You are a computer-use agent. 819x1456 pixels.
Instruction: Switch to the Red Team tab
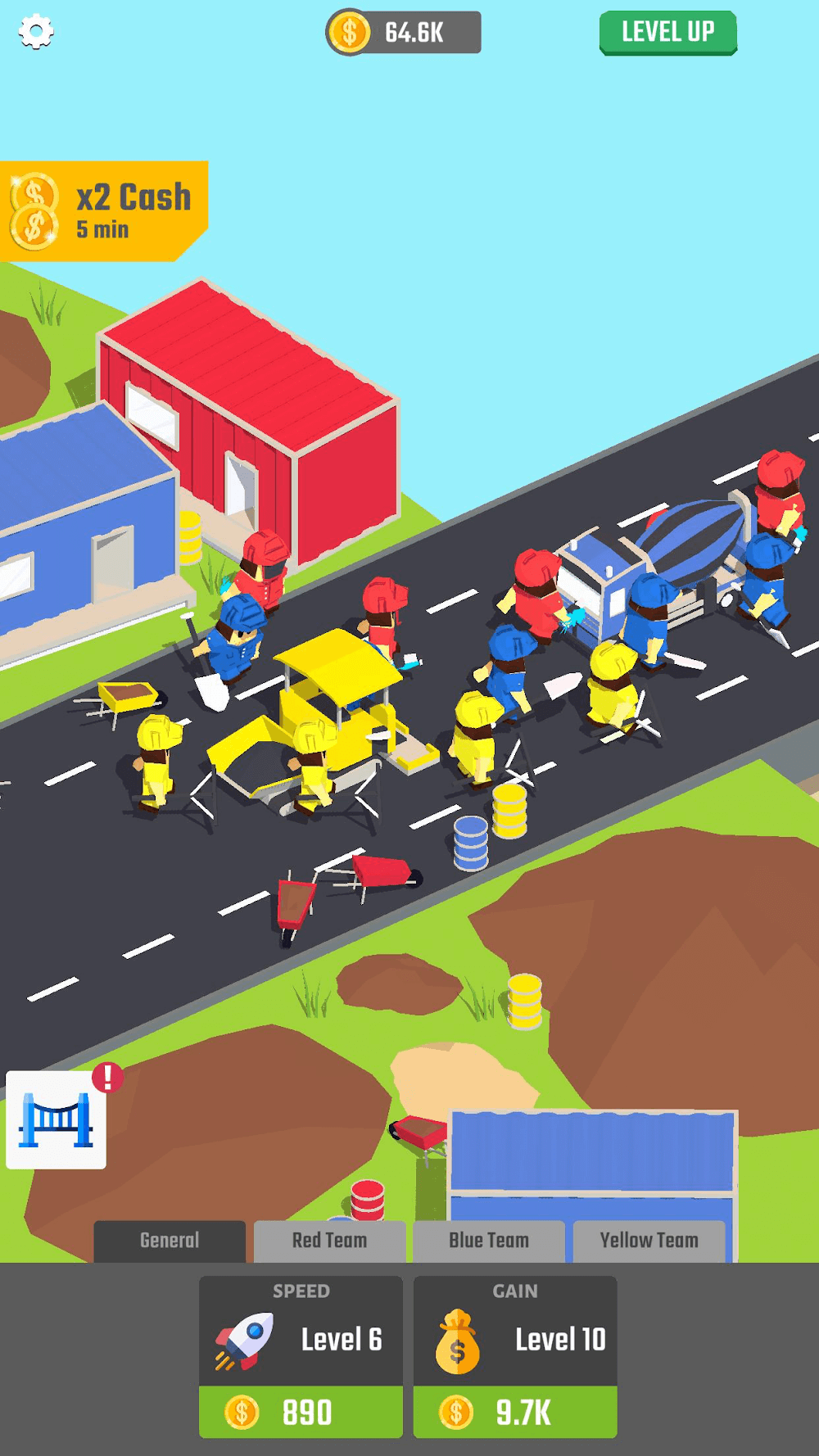coord(329,1241)
